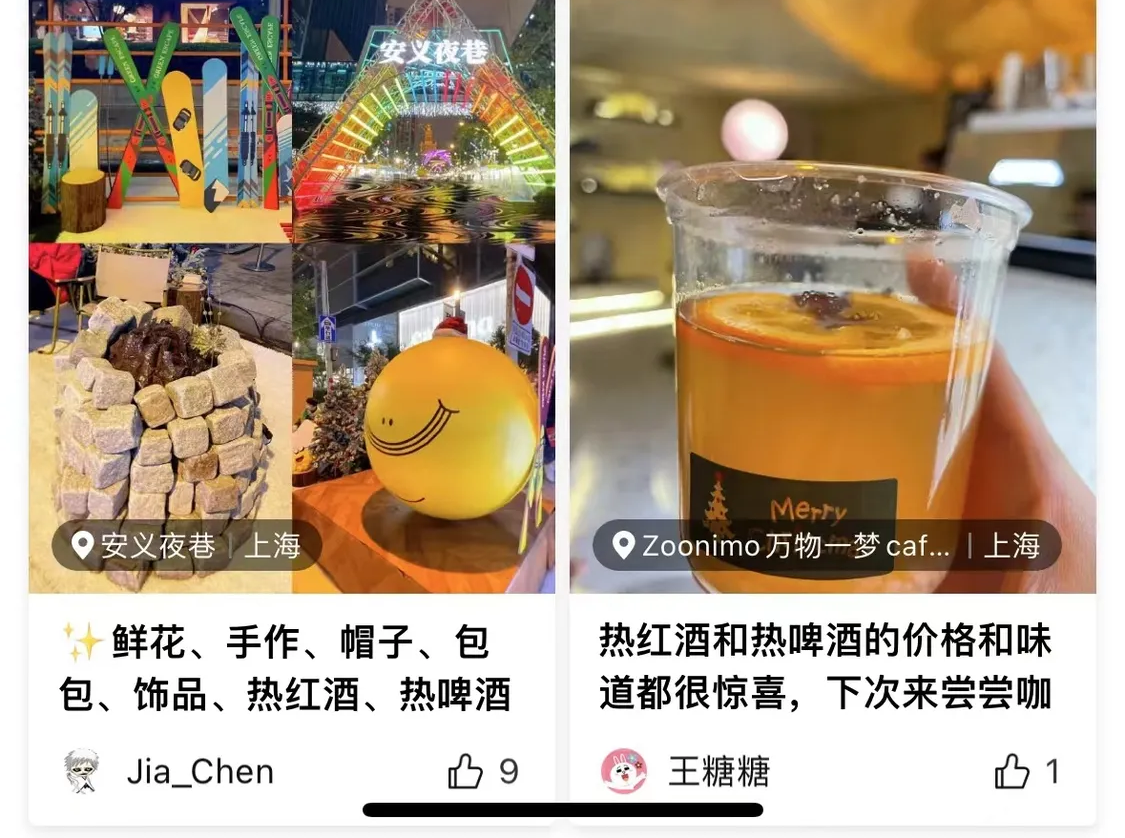This screenshot has height=838, width=1125.
Task: Like 王糖糖's post
Action: [1012, 772]
